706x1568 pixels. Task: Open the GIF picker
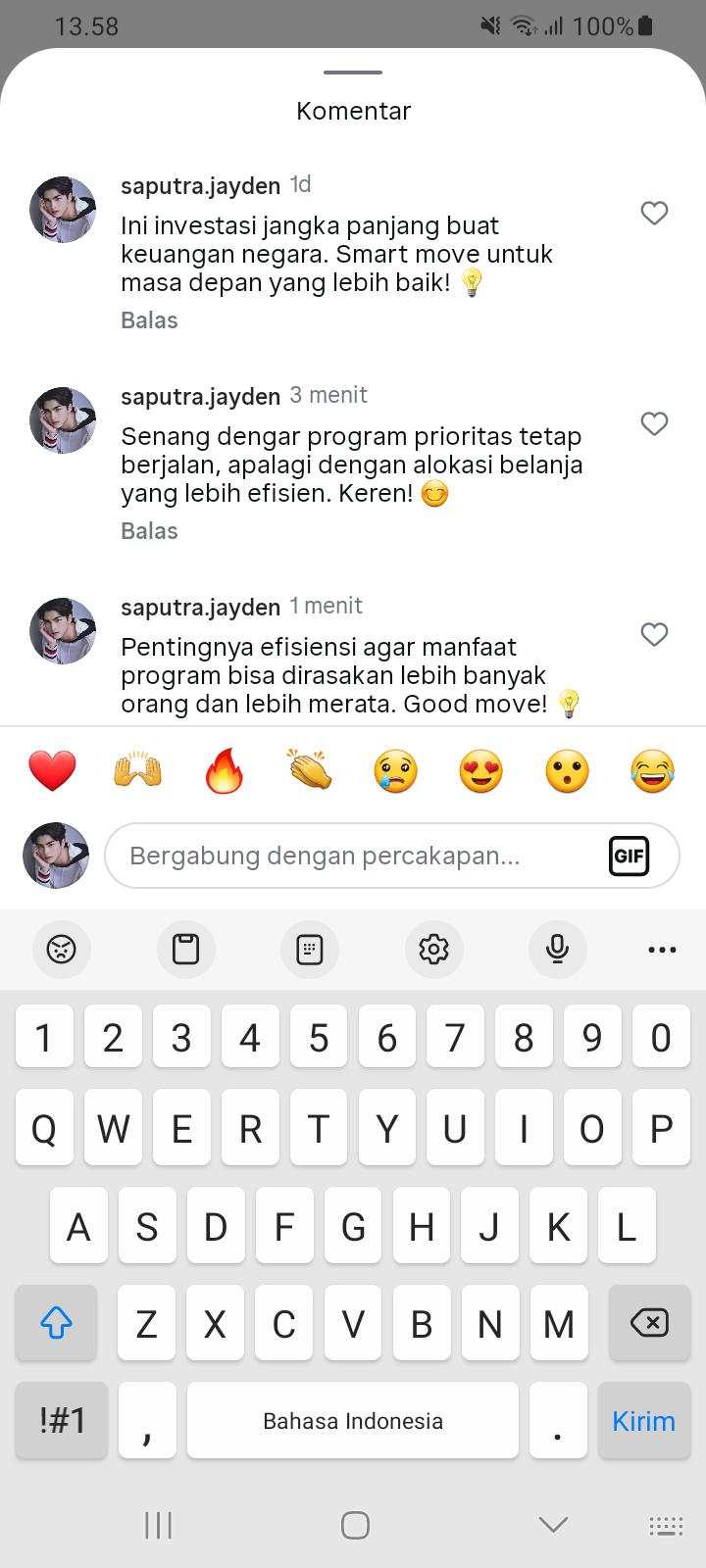[629, 856]
